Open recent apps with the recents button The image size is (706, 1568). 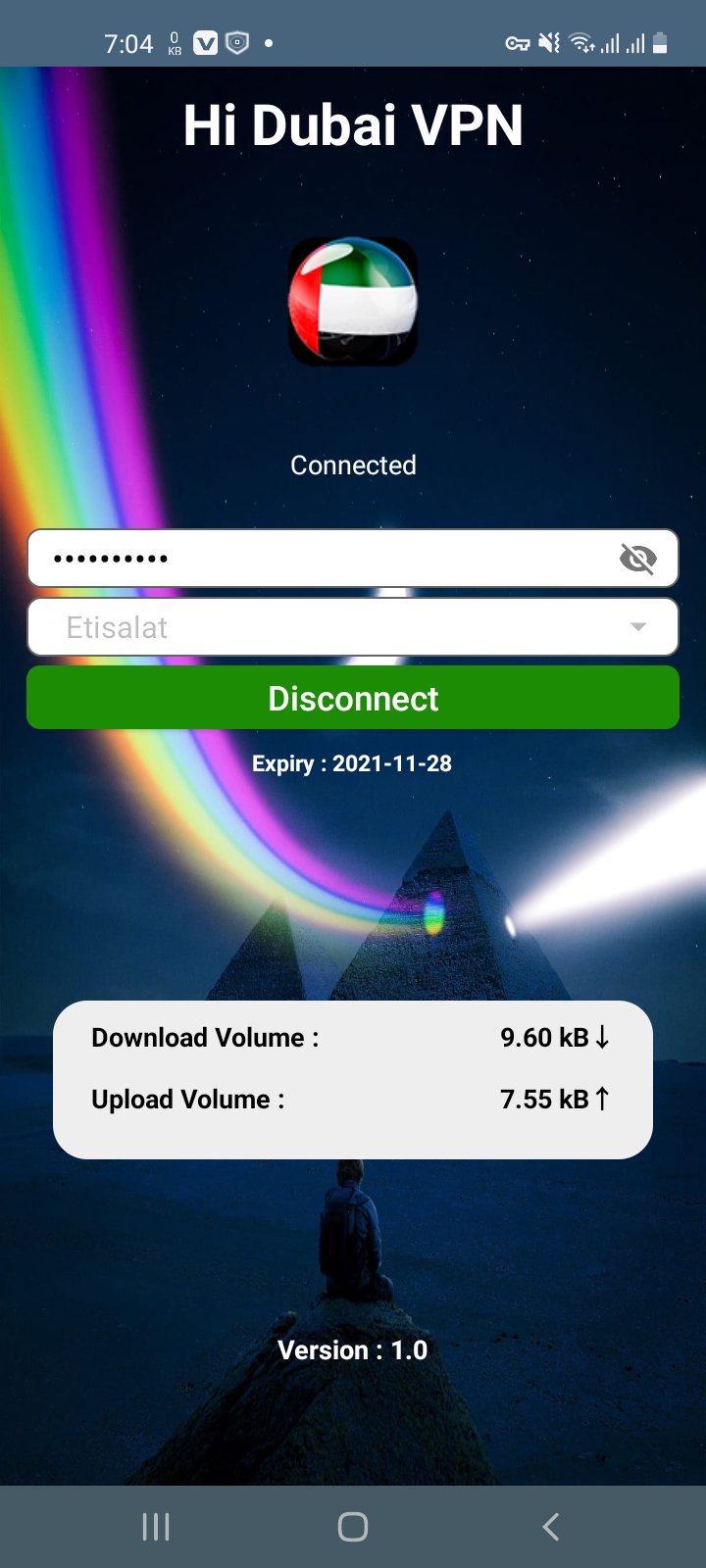(x=155, y=1525)
